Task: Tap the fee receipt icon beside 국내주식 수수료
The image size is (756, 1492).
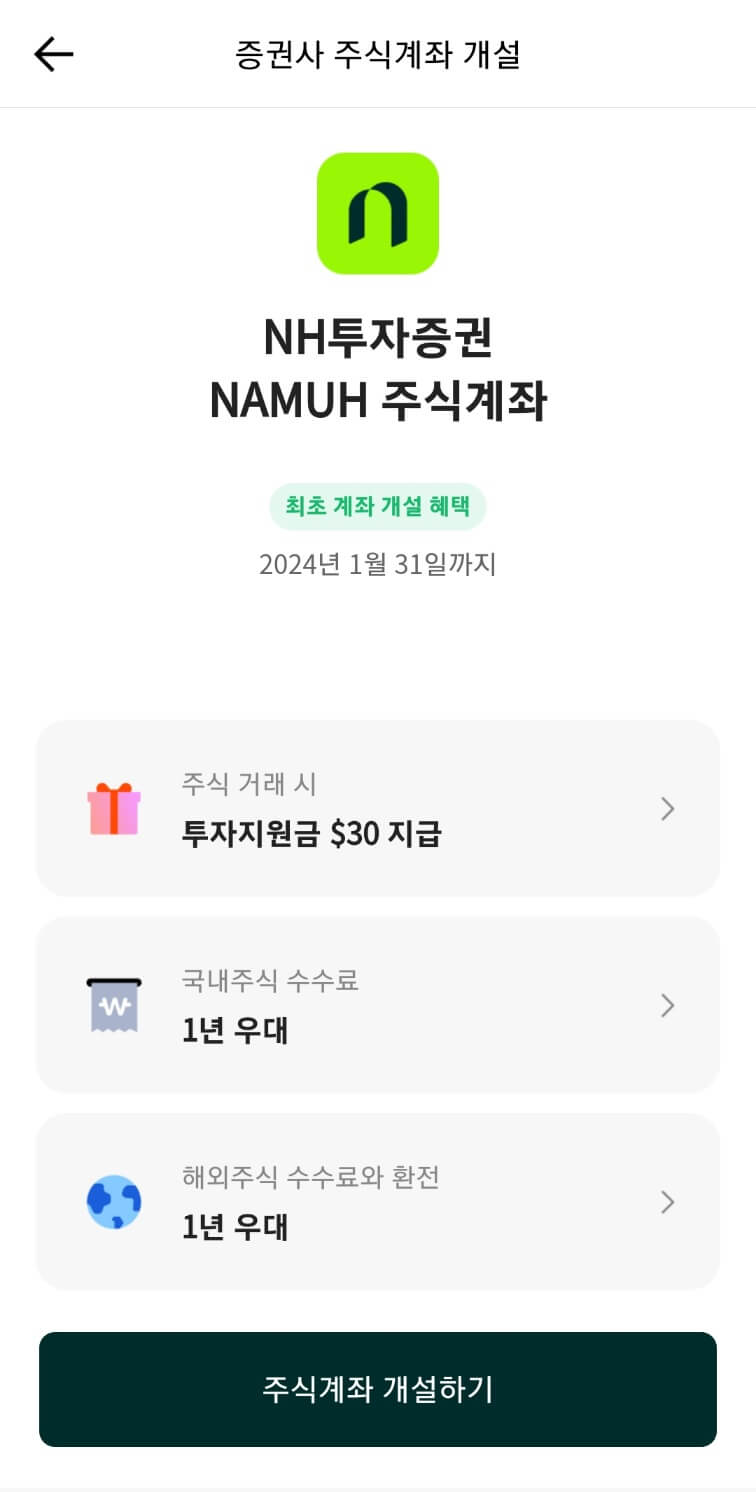Action: [x=114, y=1005]
